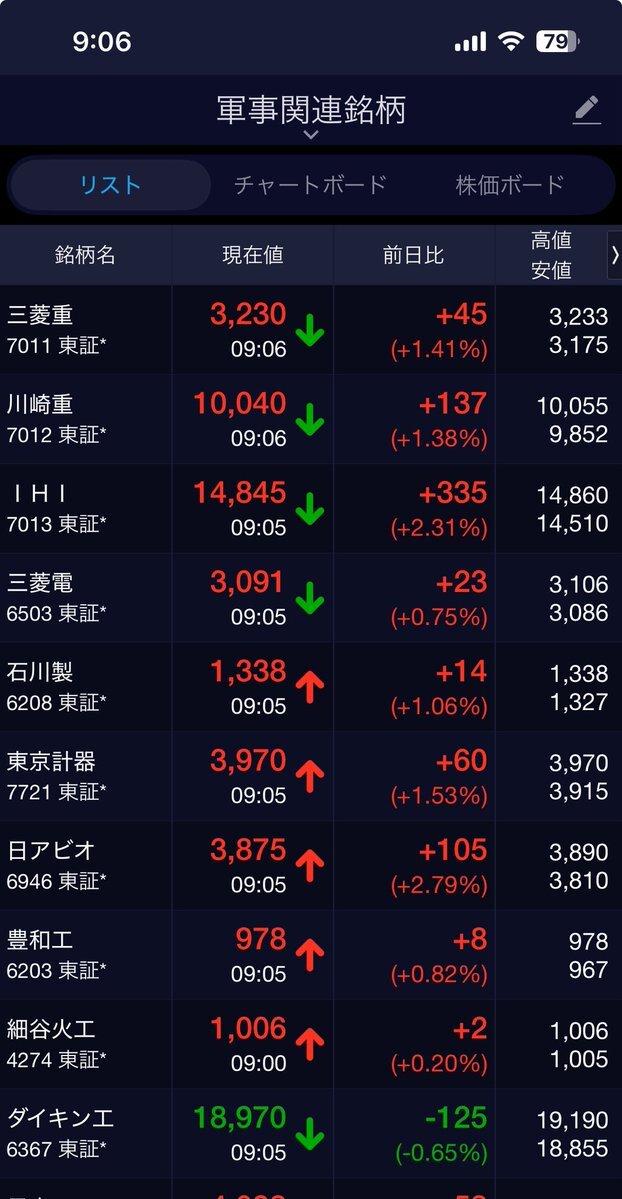Image resolution: width=622 pixels, height=1199 pixels.
Task: View details for 石川製 6208
Action: pos(311,687)
